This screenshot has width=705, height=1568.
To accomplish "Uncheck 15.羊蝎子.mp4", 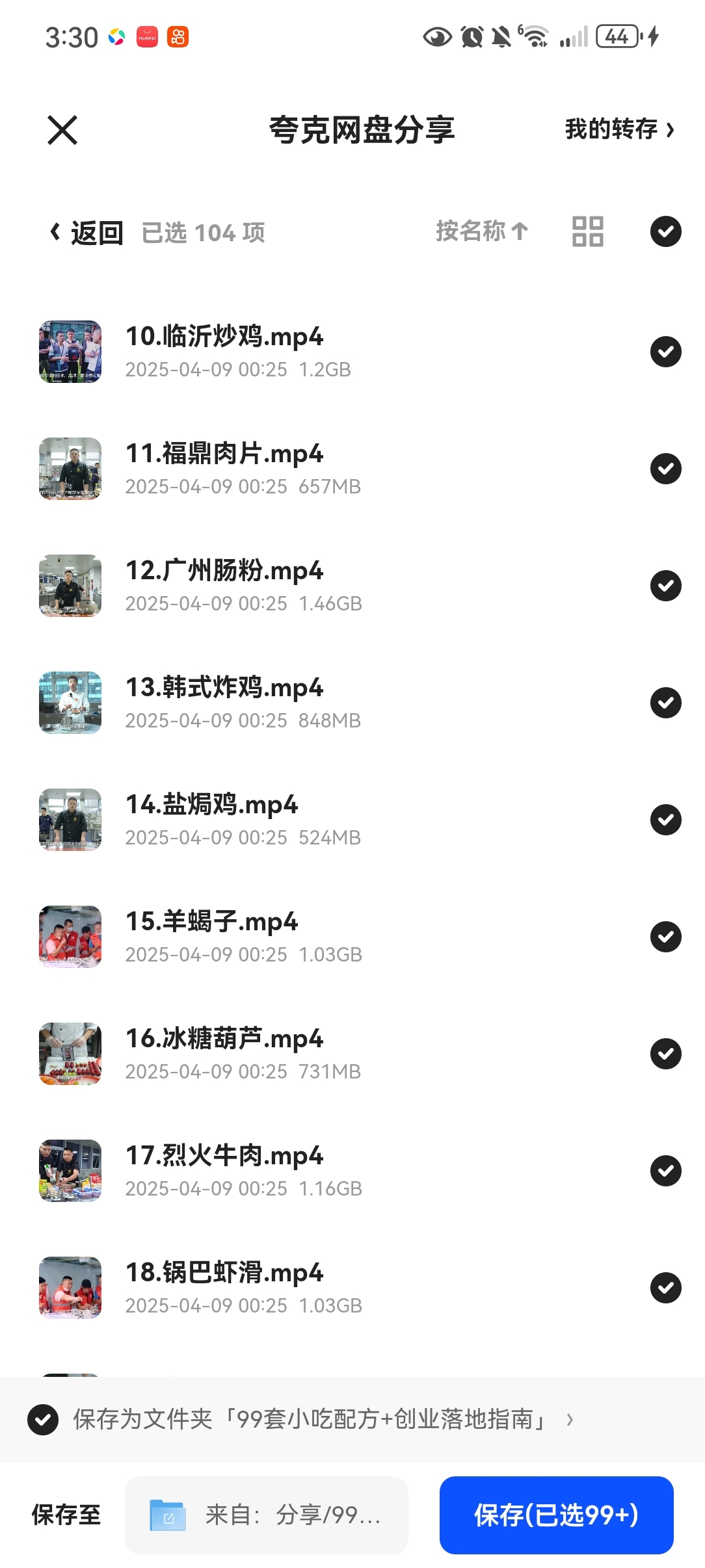I will click(665, 937).
